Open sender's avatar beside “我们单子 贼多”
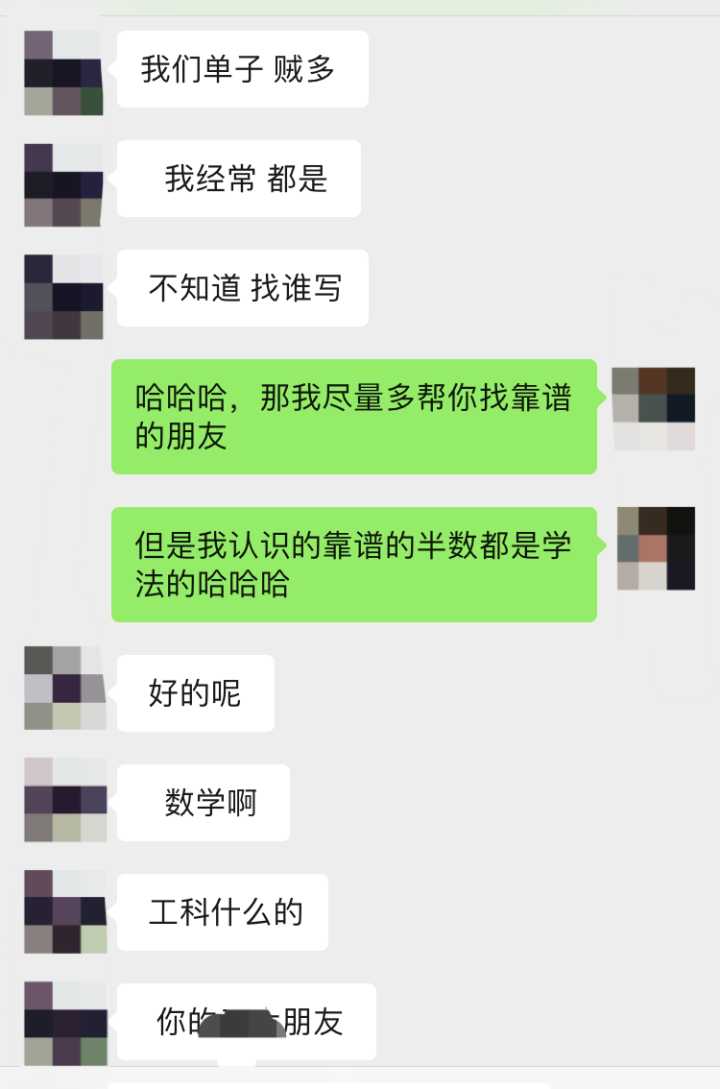Screen dimensions: 720x1089 coord(64,73)
